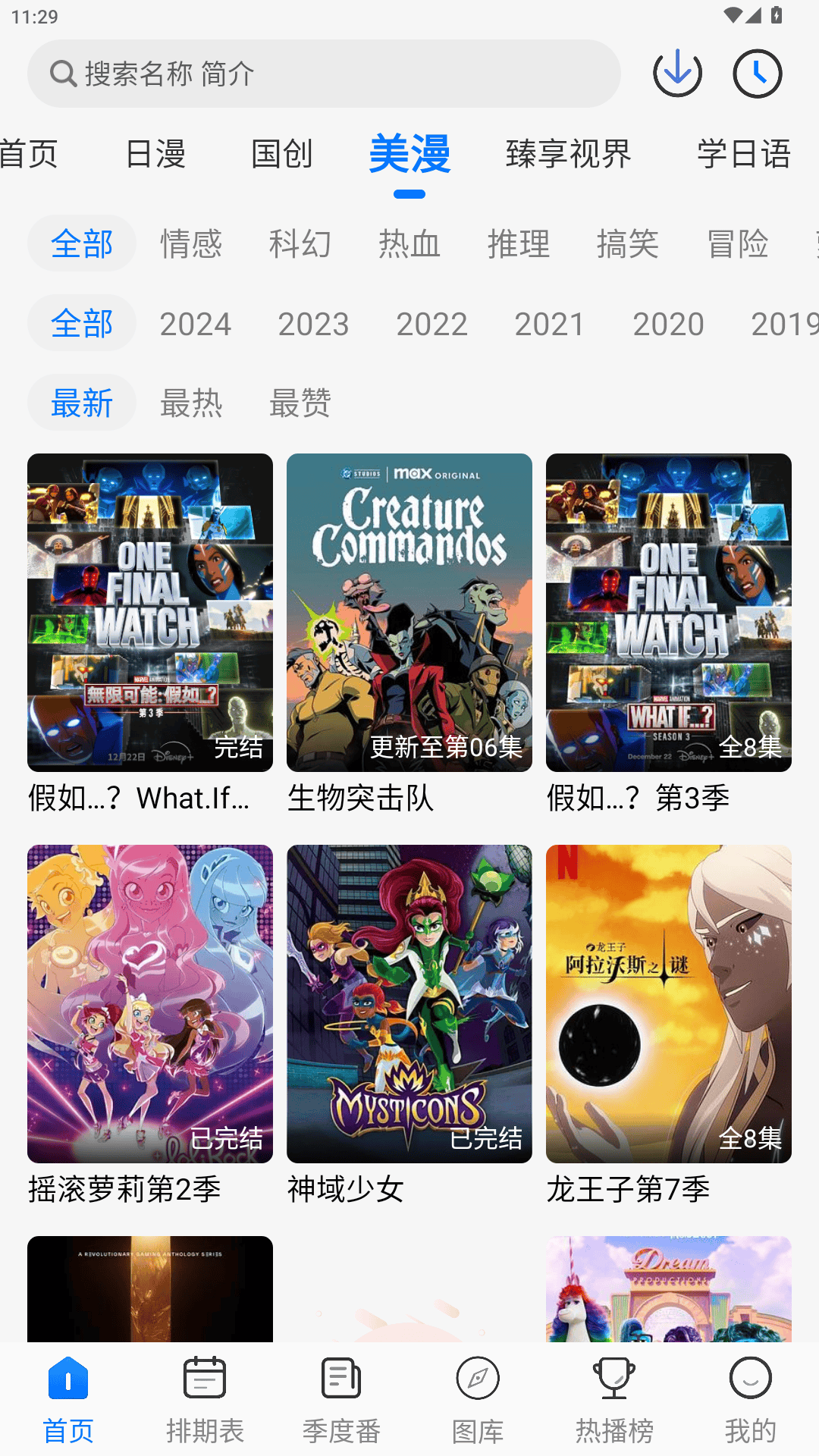Switch to 我的 profile tab
The height and width of the screenshot is (1456, 819).
point(750,1400)
